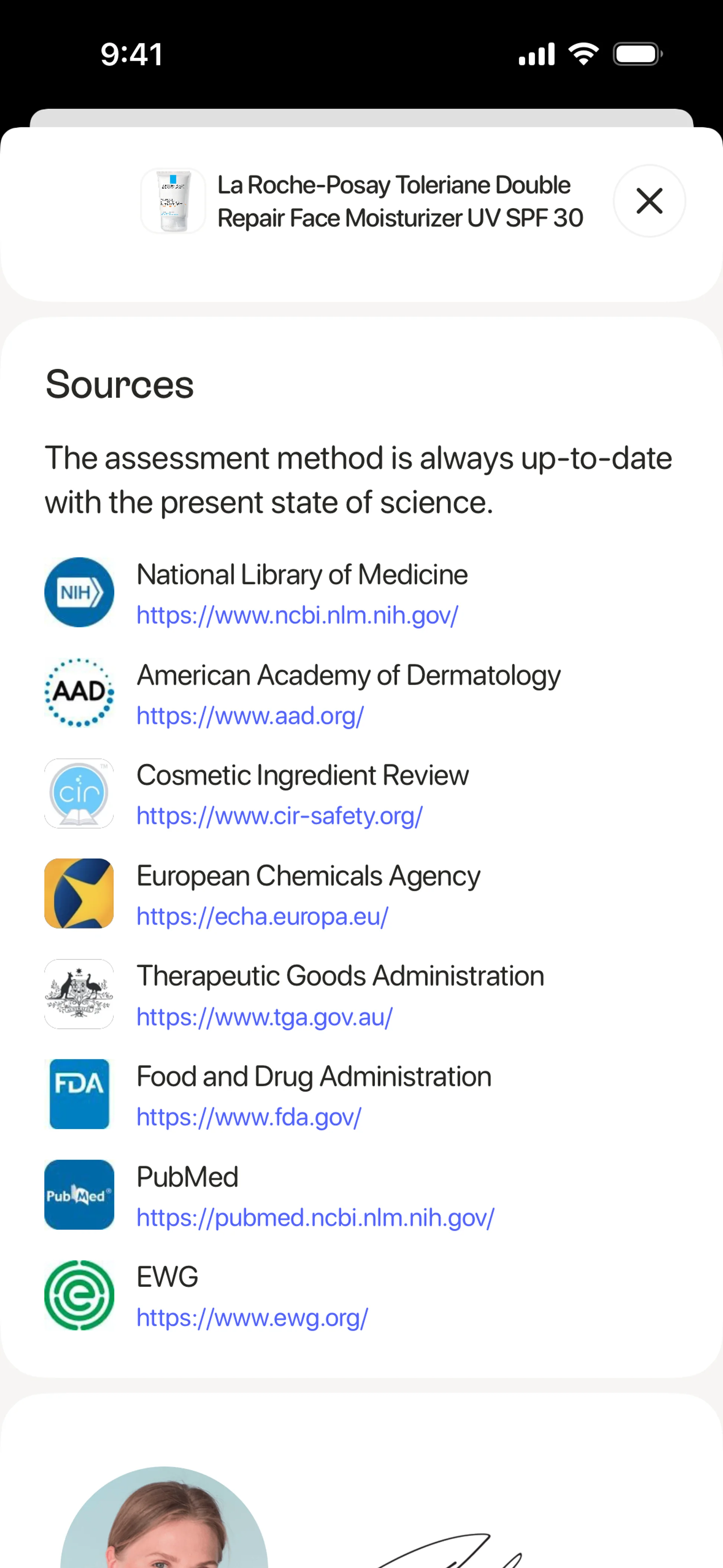Follow the echa.europa.eu link

[x=262, y=916]
